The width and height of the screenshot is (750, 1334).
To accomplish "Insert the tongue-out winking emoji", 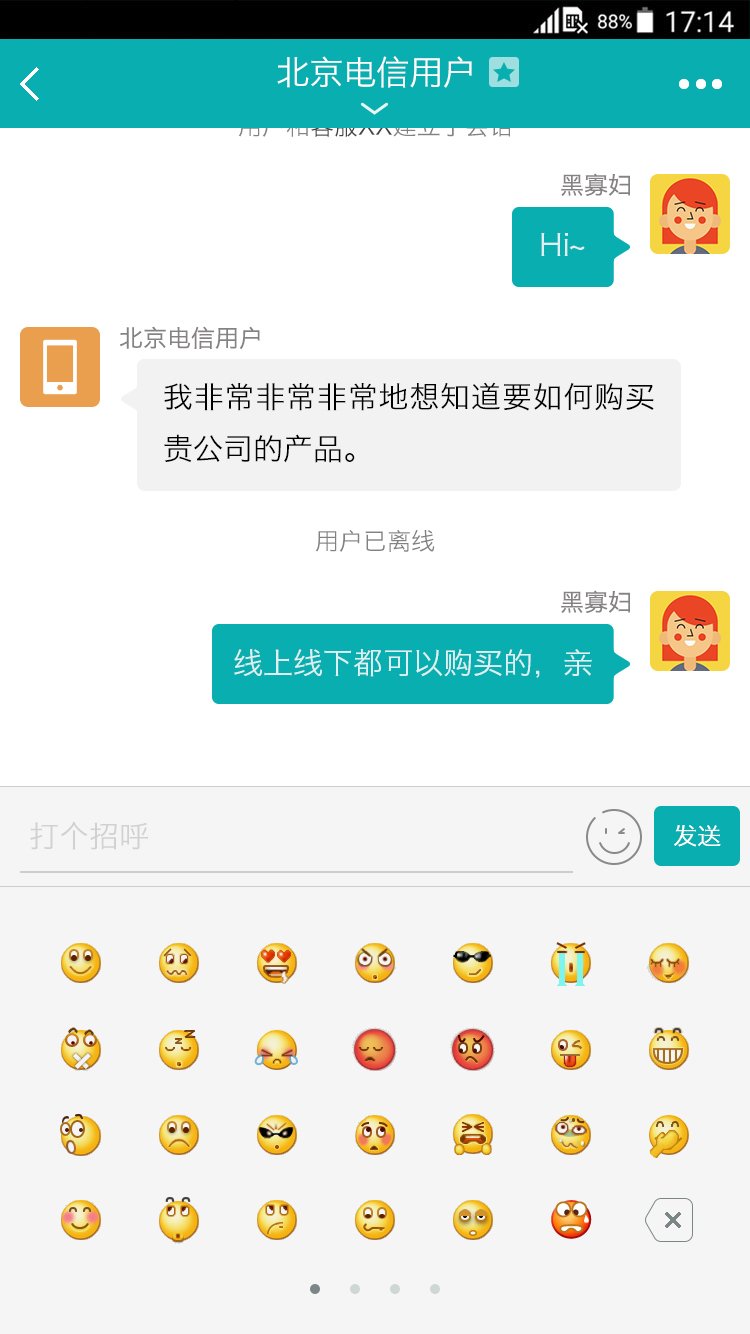I will (x=571, y=1050).
